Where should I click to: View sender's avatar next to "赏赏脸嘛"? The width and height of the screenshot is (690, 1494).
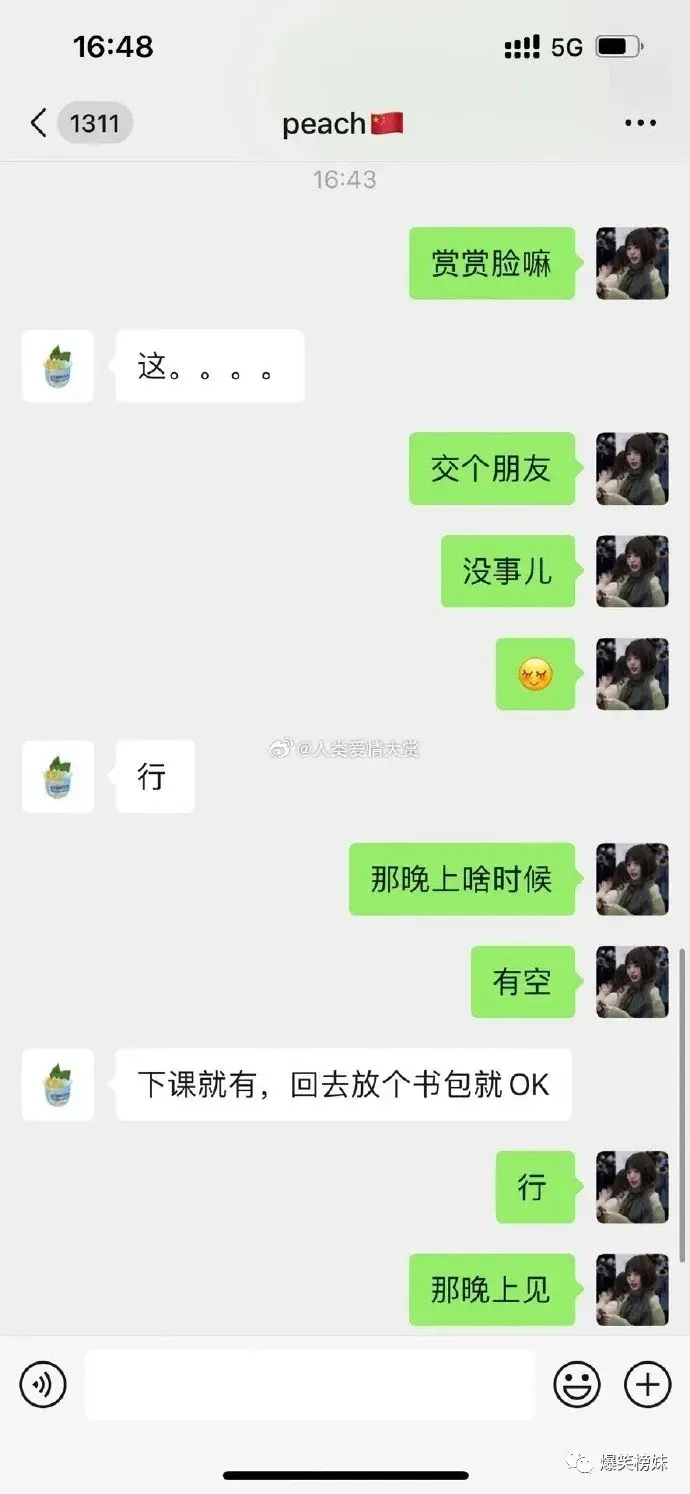[632, 263]
